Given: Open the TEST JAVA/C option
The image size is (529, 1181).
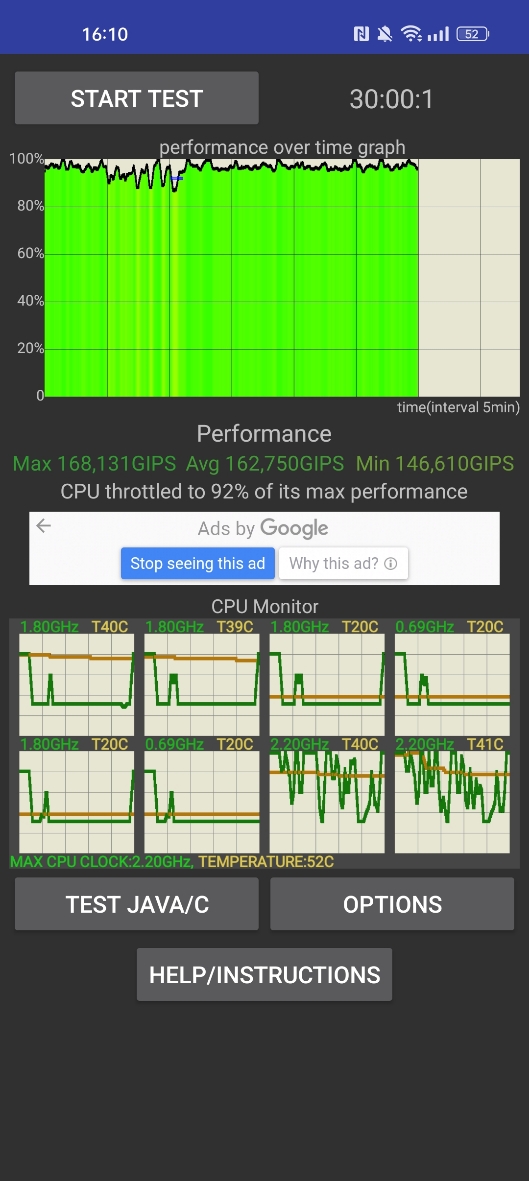Looking at the screenshot, I should pyautogui.click(x=136, y=904).
